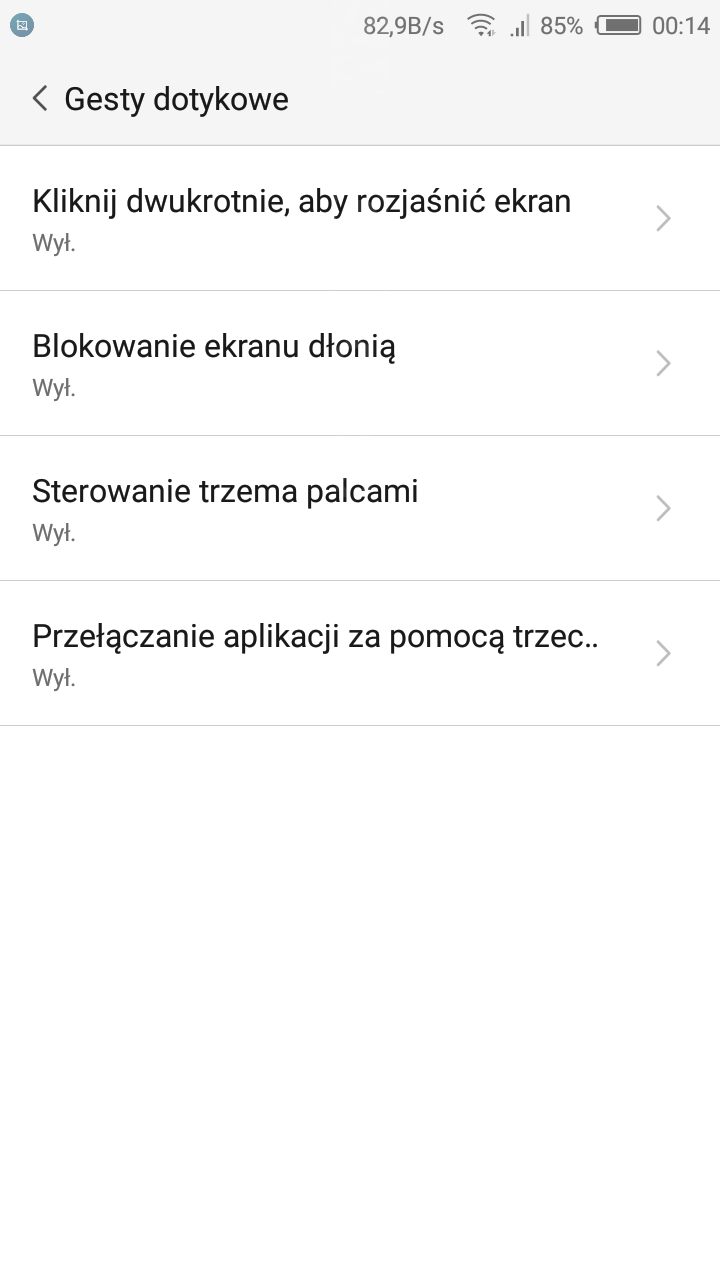The image size is (720, 1280).
Task: Select Sterowanie trzema palcami
Action: [x=360, y=508]
